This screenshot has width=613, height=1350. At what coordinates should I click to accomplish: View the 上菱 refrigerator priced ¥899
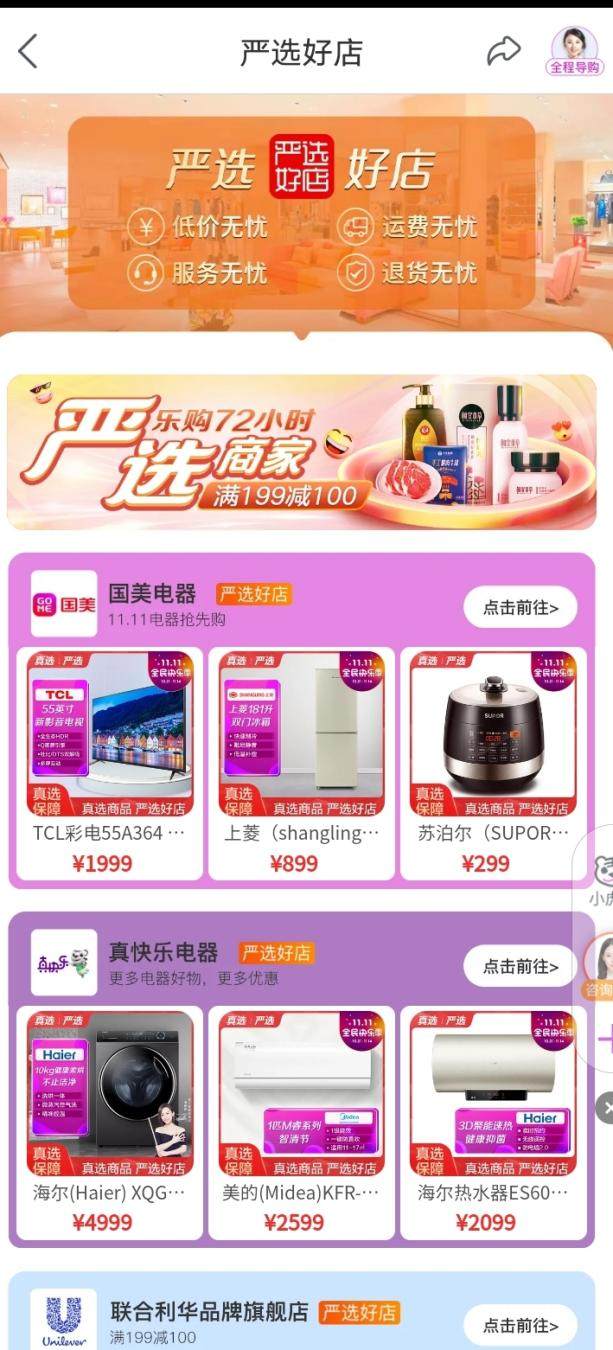click(302, 762)
